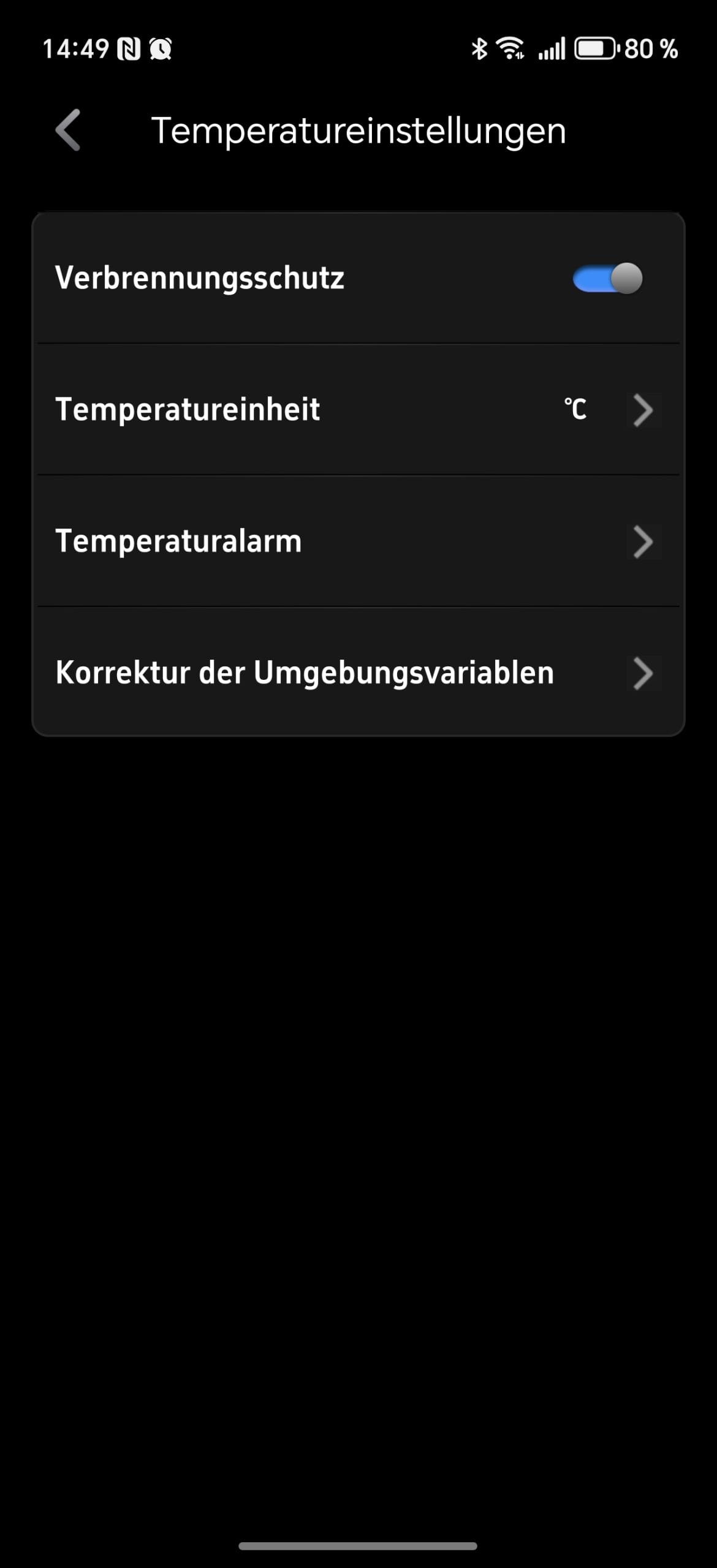Go back from Temperatureinstellungen
The height and width of the screenshot is (1568, 717).
[x=68, y=130]
